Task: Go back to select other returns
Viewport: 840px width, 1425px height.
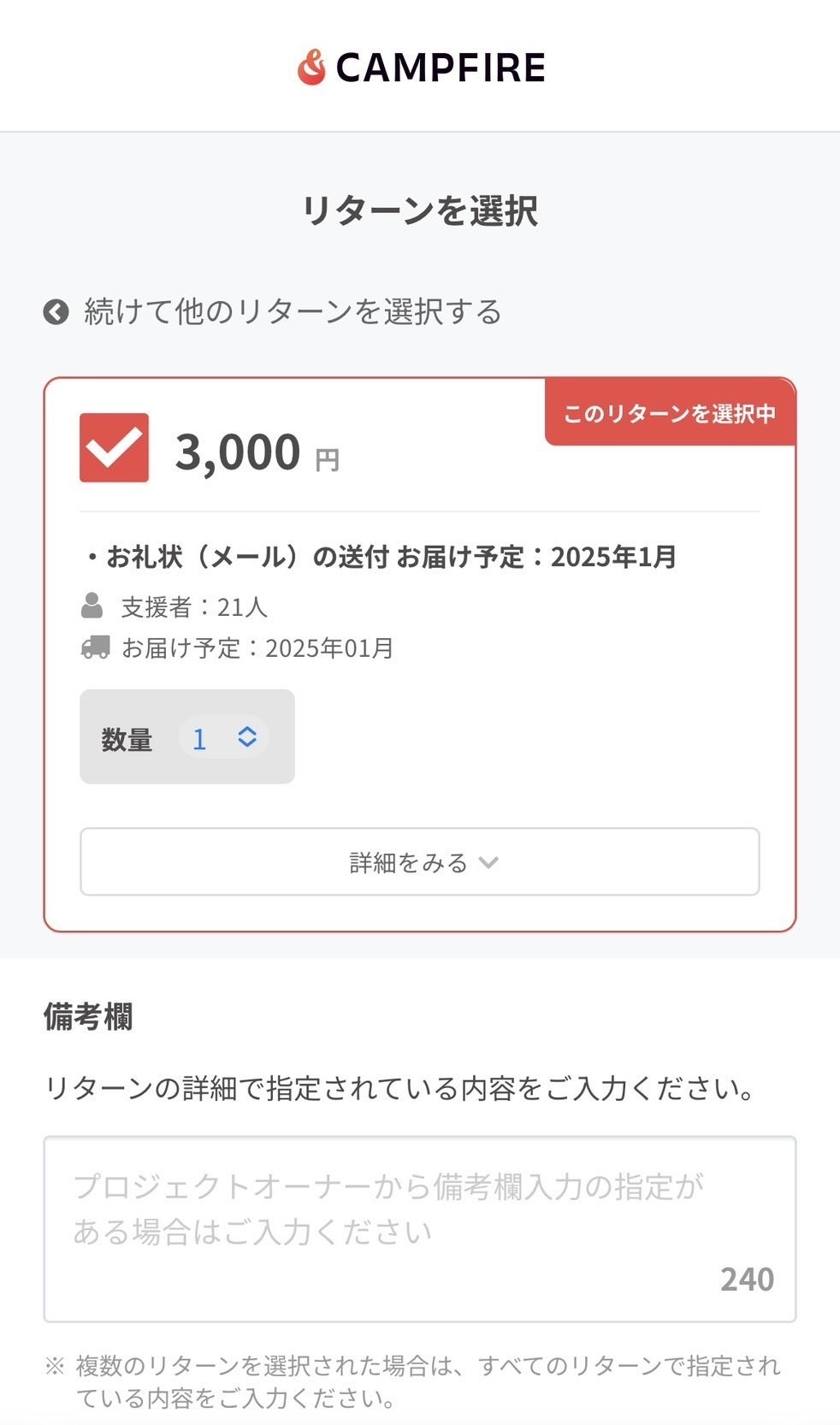Action: pos(274,312)
